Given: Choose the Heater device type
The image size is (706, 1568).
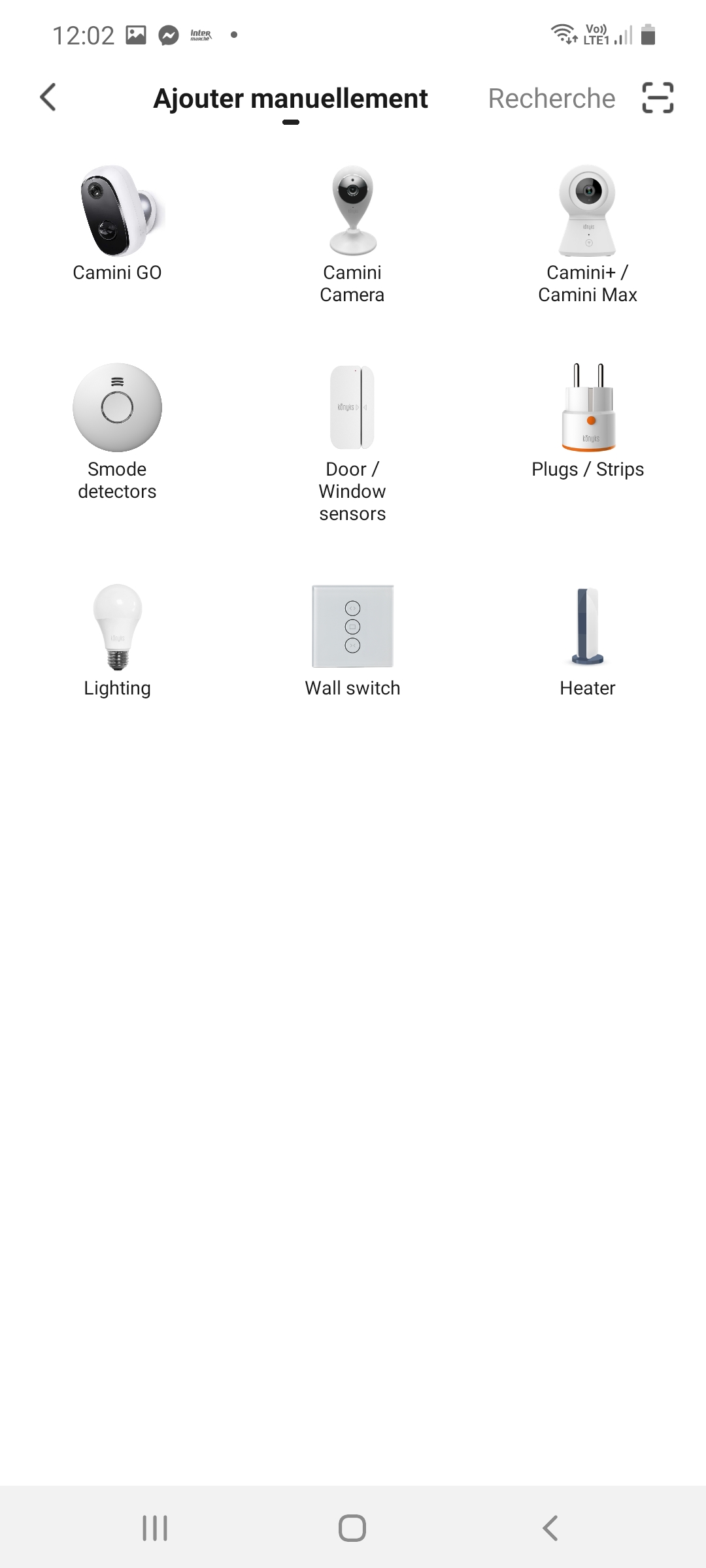Looking at the screenshot, I should click(588, 640).
